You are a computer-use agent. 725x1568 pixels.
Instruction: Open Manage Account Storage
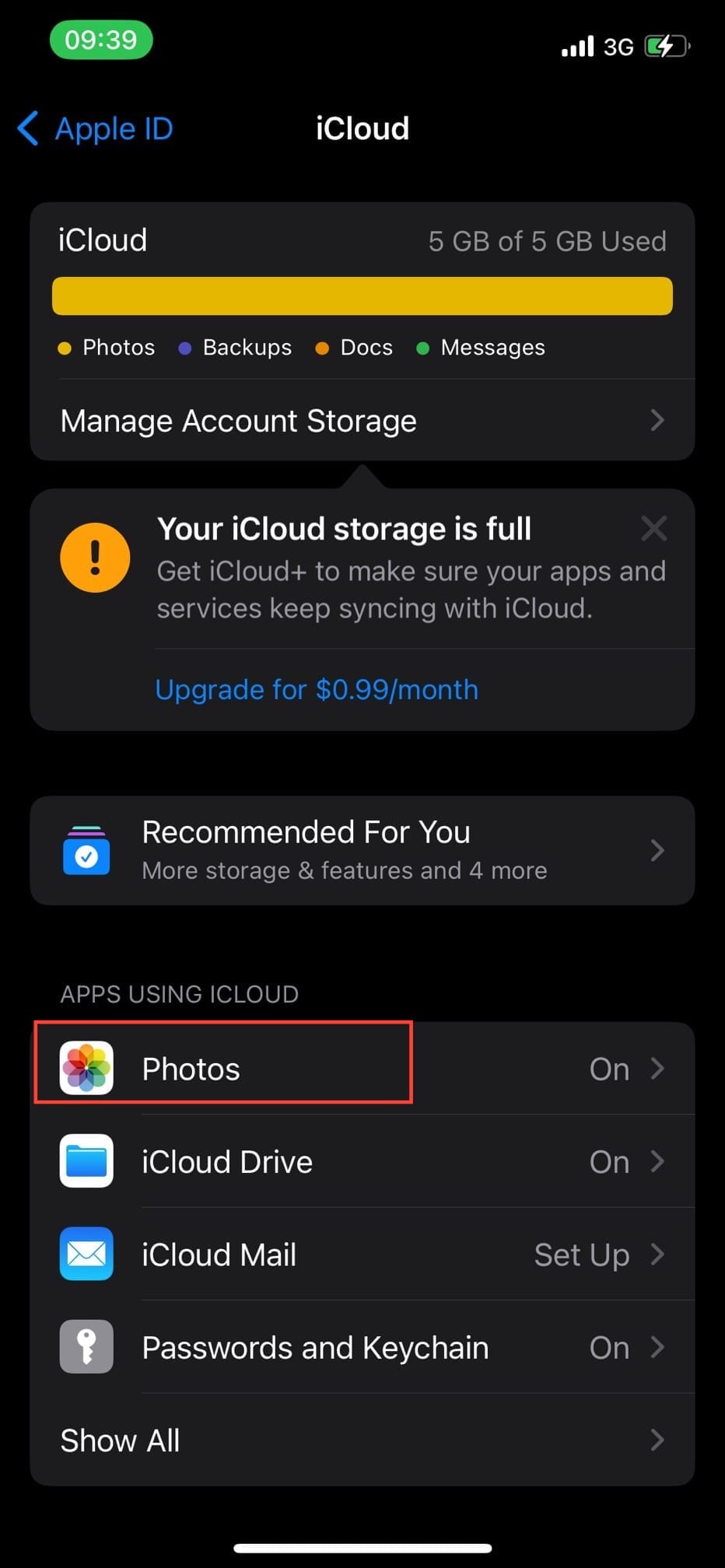[x=362, y=421]
